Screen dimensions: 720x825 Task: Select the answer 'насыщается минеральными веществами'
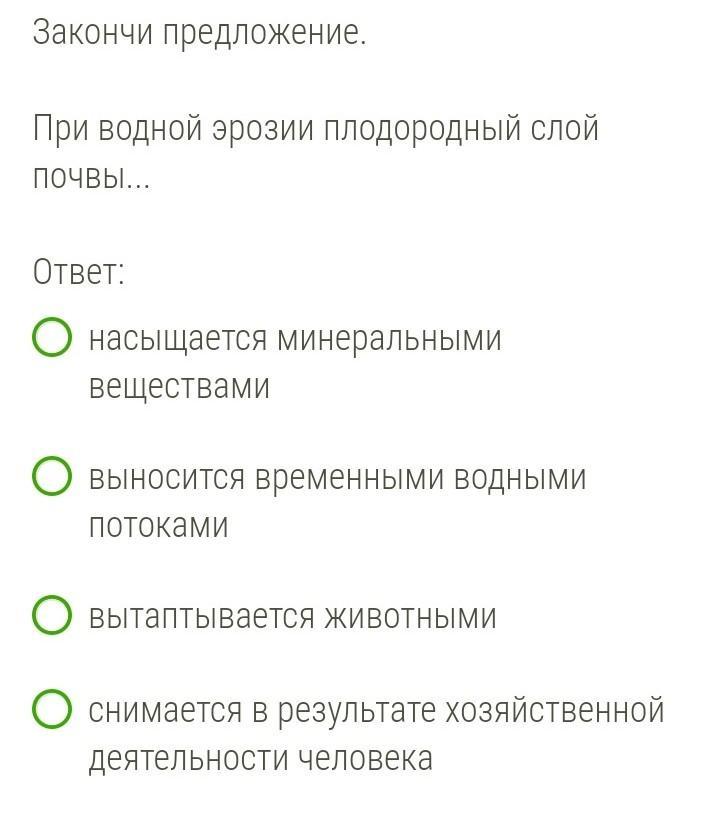tap(52, 338)
